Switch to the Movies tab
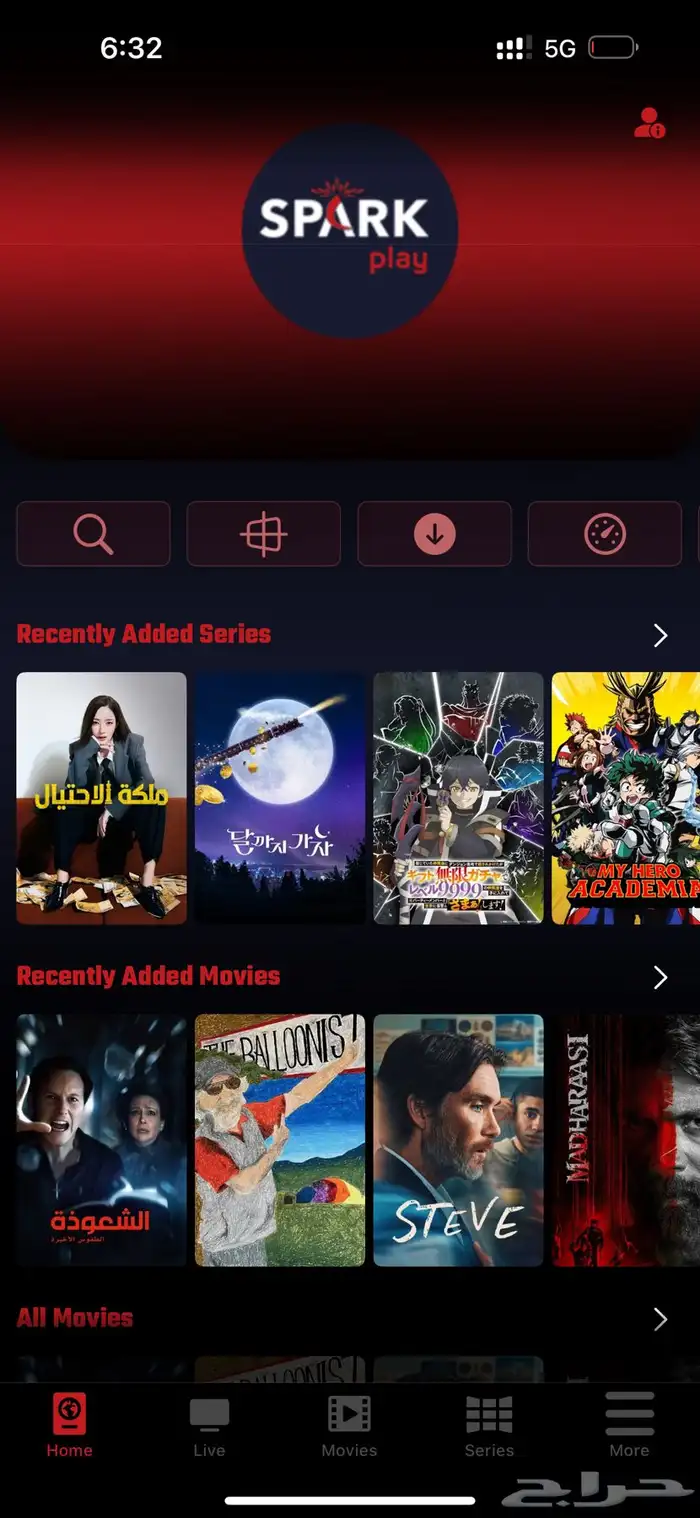Screen dimensions: 700x1518 (349, 1428)
